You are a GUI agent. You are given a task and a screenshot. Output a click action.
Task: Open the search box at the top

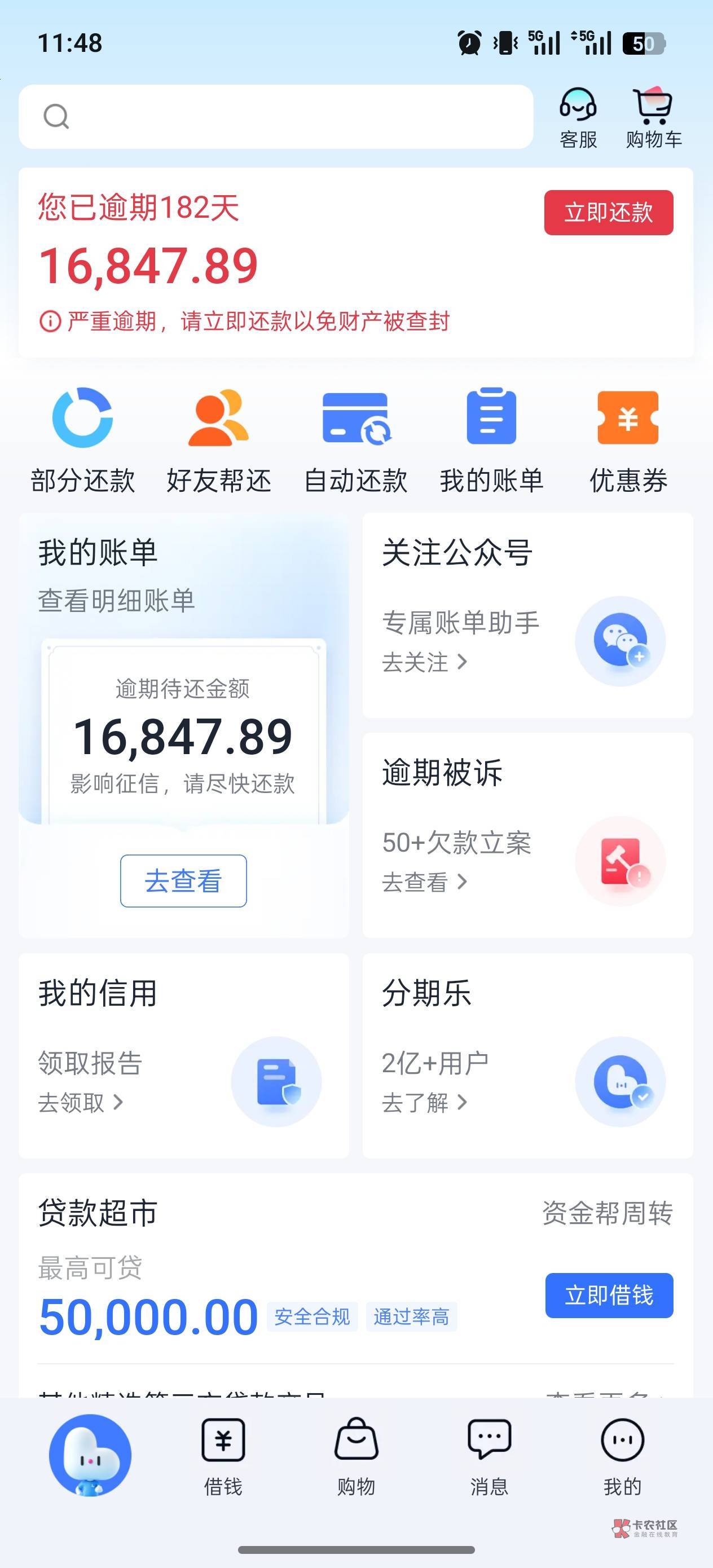click(x=276, y=116)
